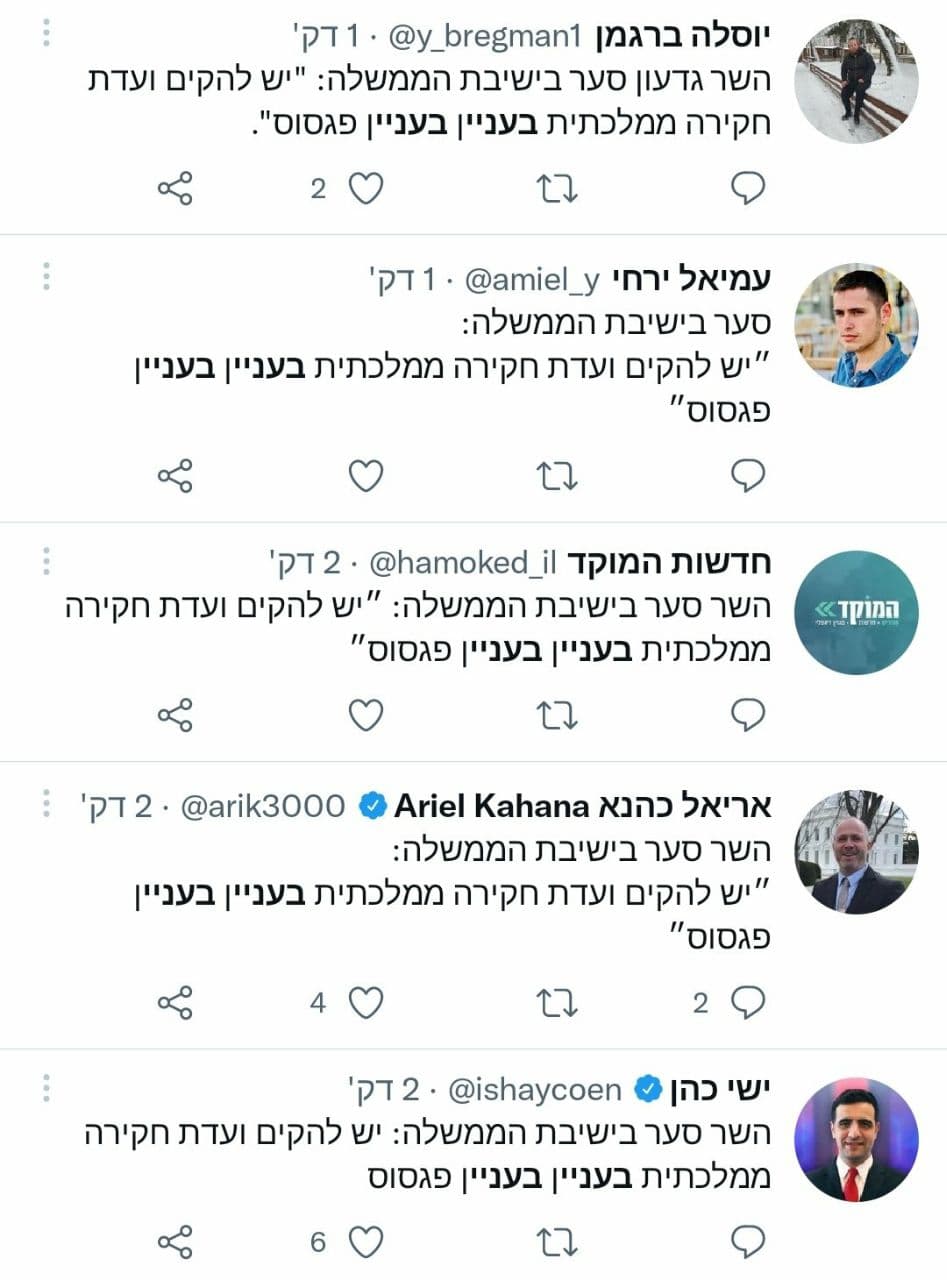Share Amiel Yarchi's tweet

[176, 477]
